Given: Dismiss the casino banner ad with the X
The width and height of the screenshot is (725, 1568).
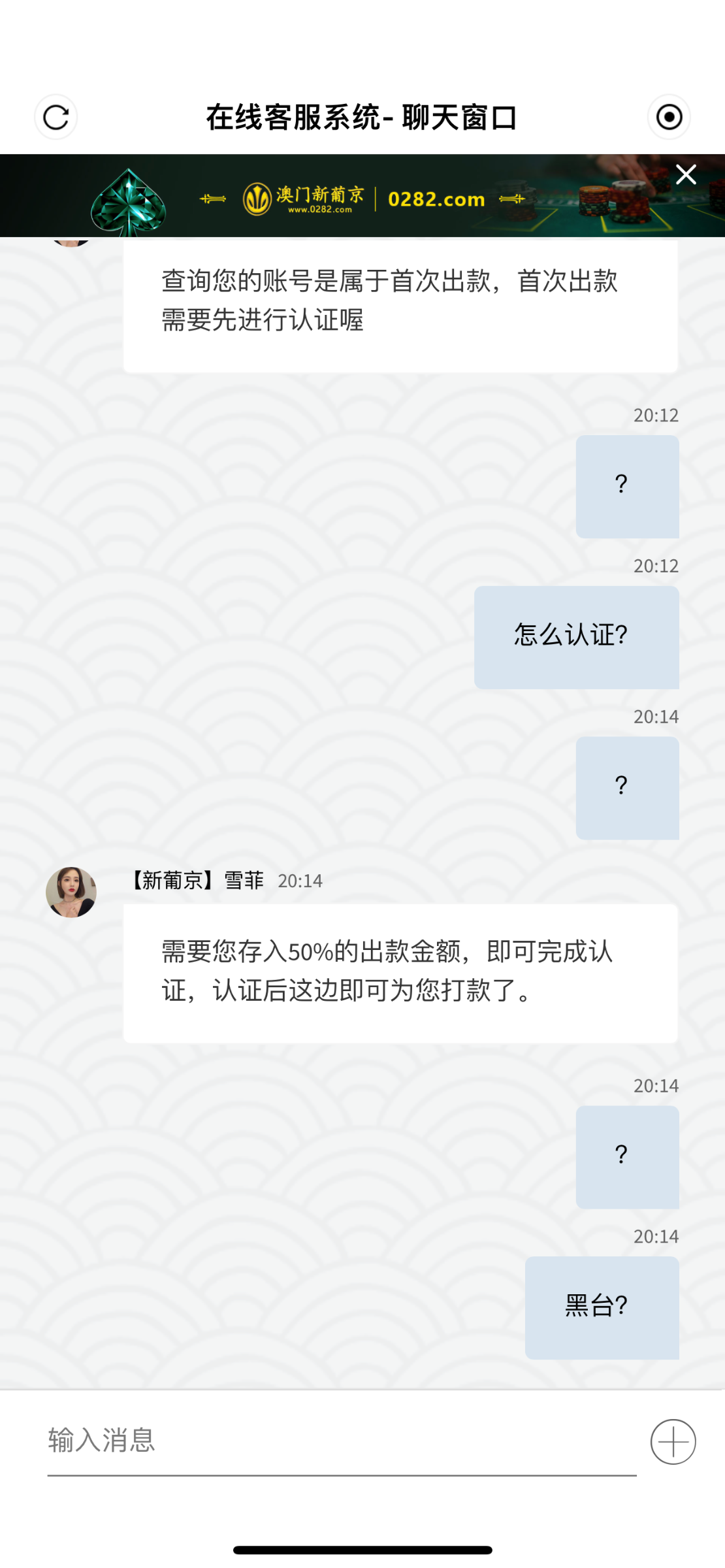Looking at the screenshot, I should click(685, 174).
